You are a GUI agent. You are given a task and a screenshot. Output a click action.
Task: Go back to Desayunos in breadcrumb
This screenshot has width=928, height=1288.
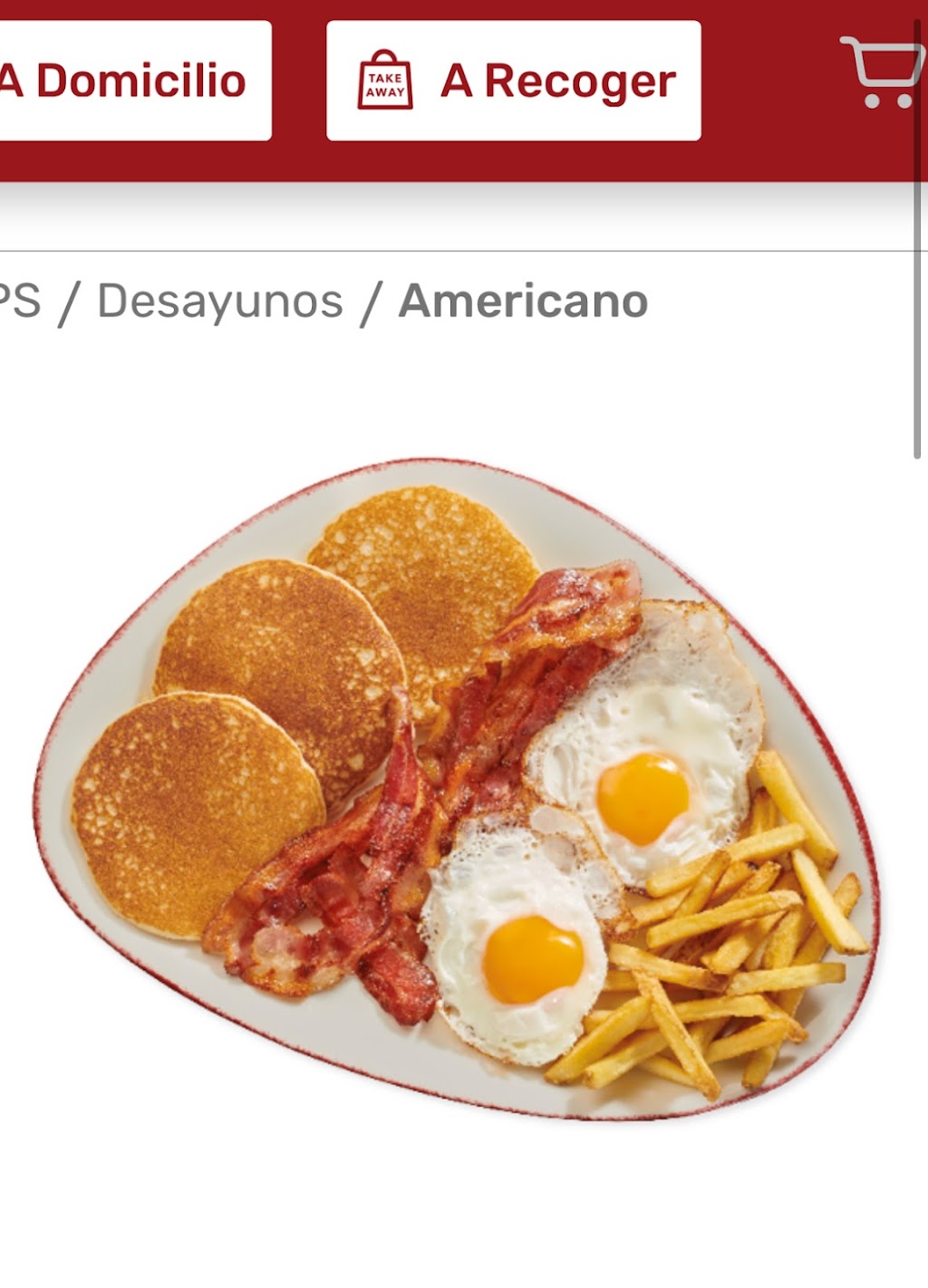220,301
